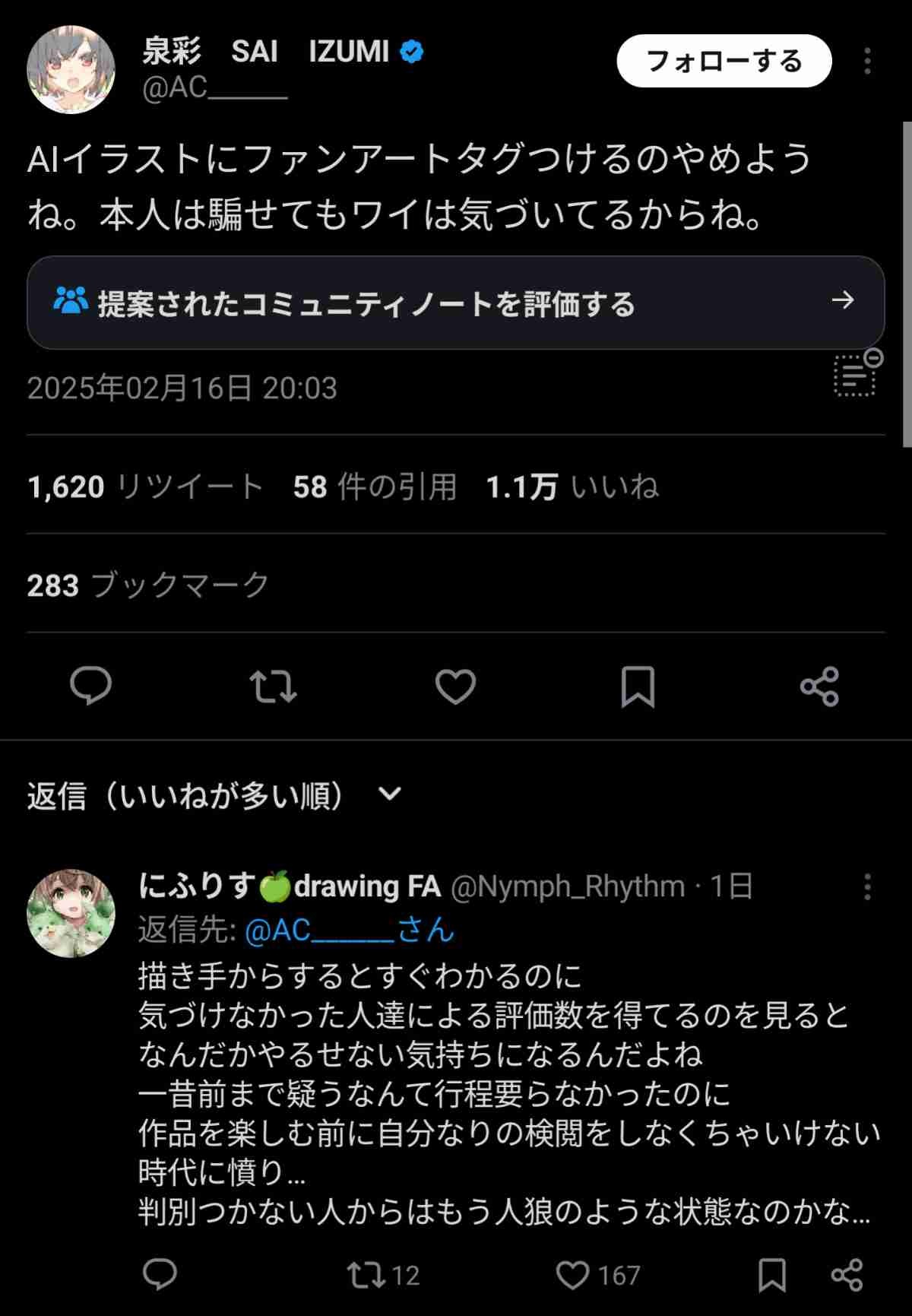Retweet にふりす's reply

pos(366,1275)
